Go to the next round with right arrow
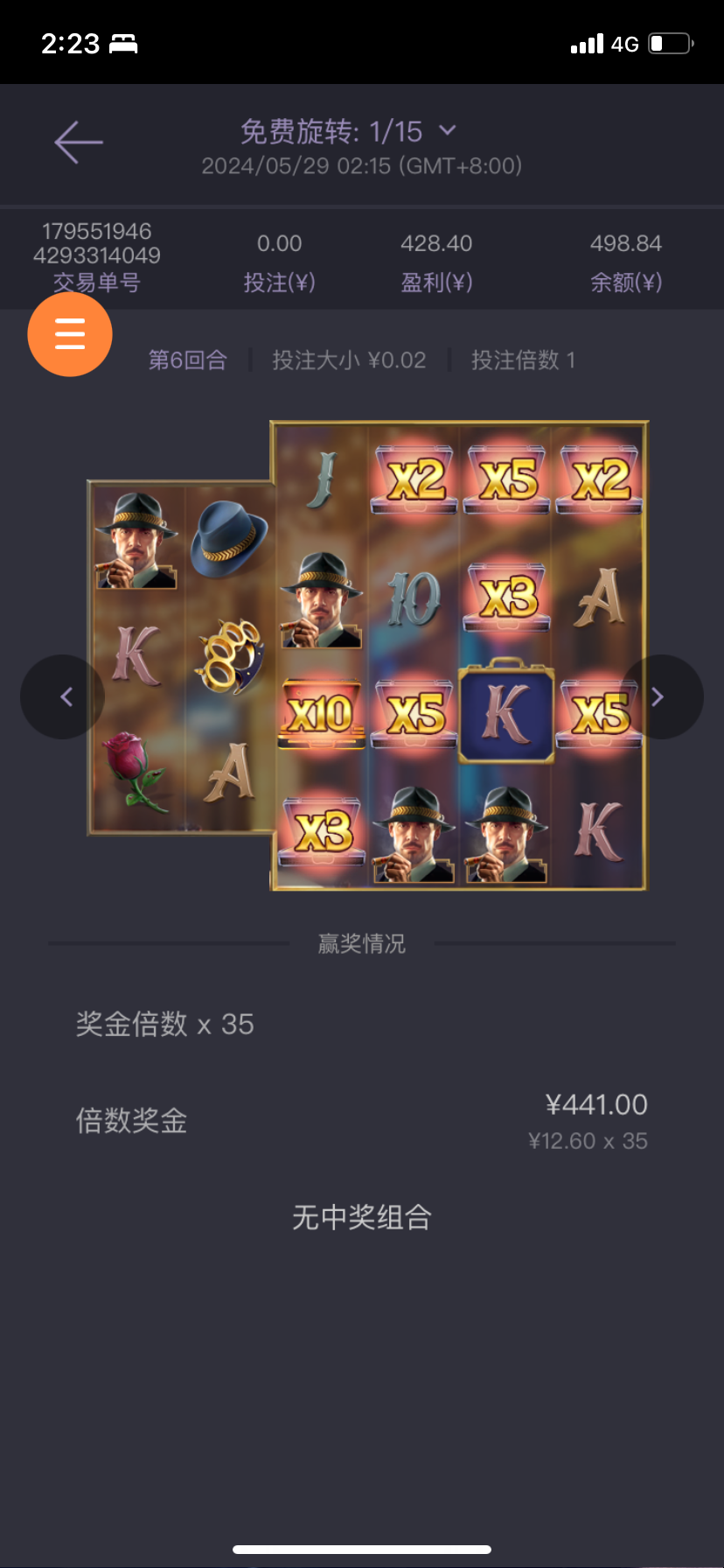 point(660,696)
